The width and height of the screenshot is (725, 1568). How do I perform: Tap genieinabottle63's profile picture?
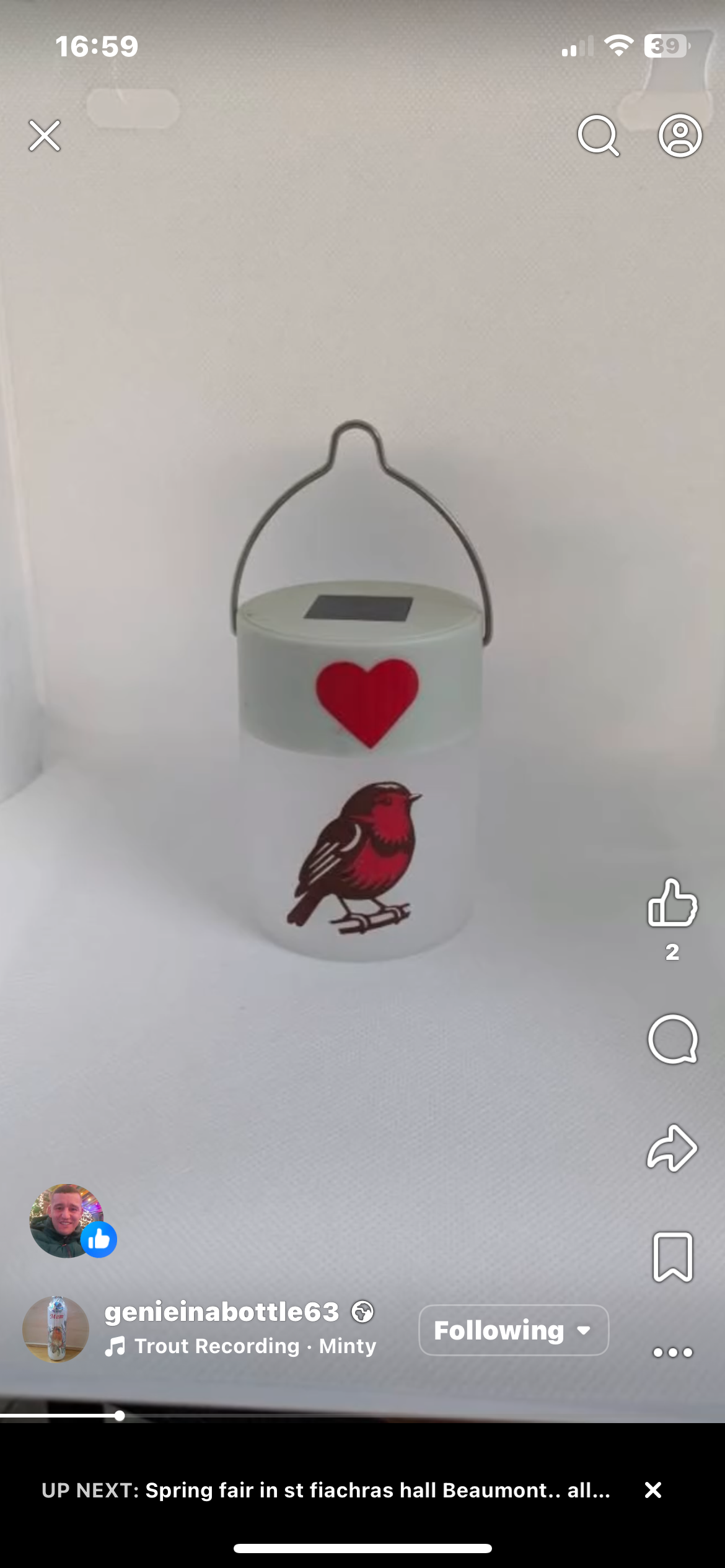(56, 1329)
